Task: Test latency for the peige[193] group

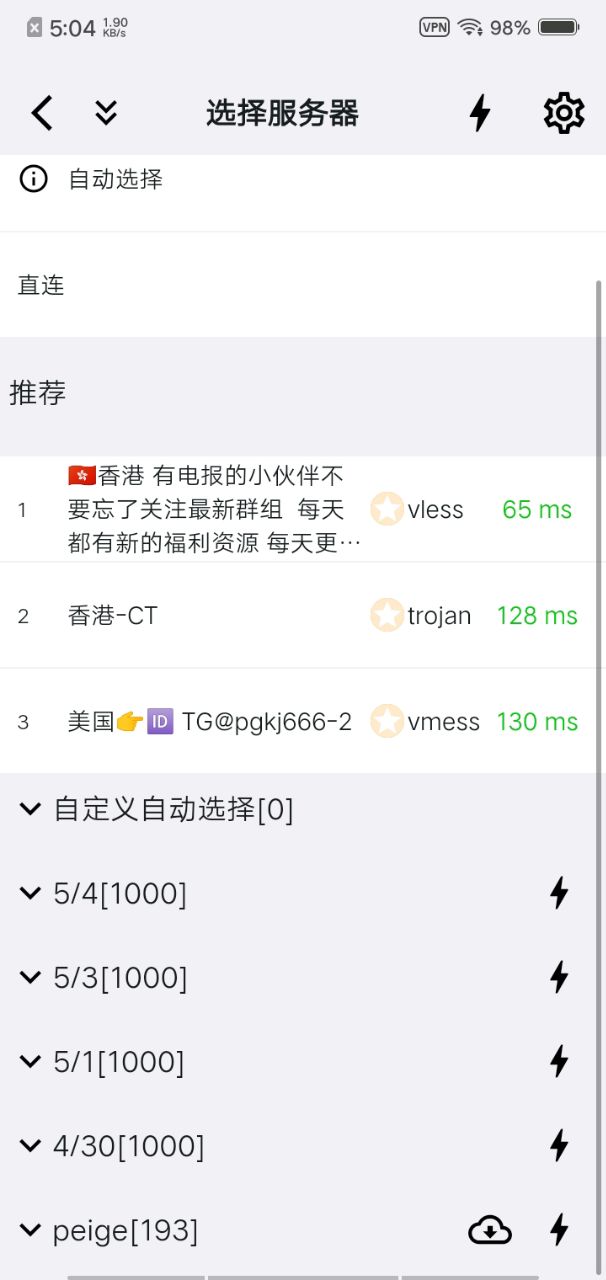Action: click(x=560, y=1231)
